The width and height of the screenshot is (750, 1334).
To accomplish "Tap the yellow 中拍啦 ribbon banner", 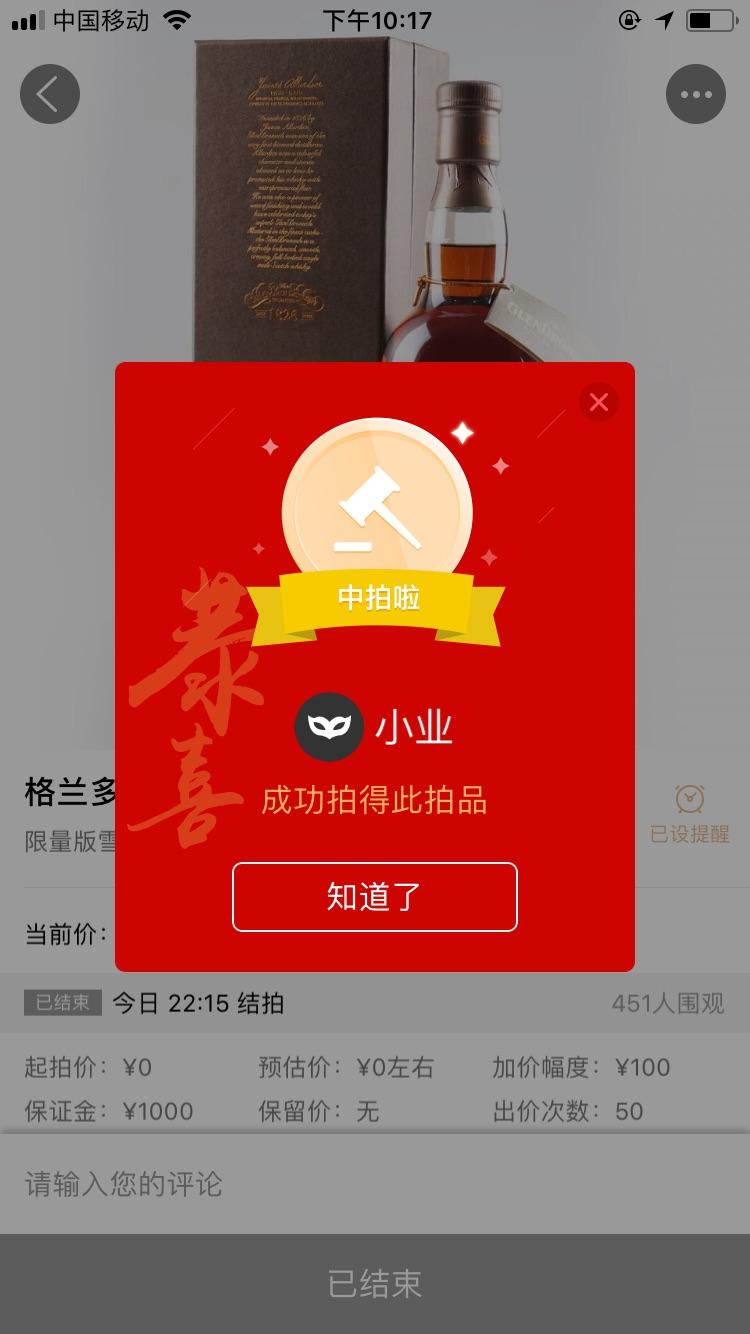I will point(378,597).
